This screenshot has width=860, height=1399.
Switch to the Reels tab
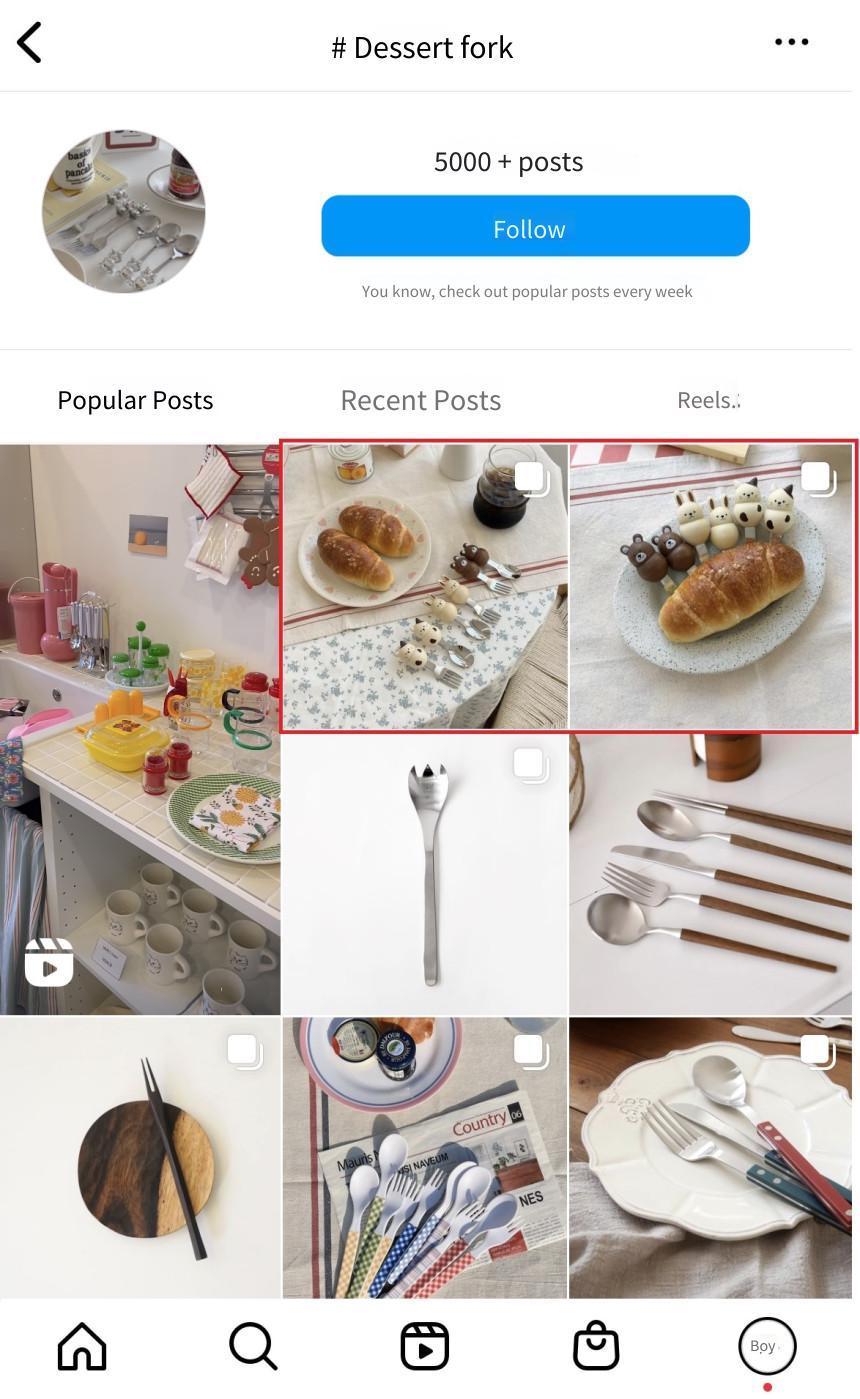tap(708, 400)
